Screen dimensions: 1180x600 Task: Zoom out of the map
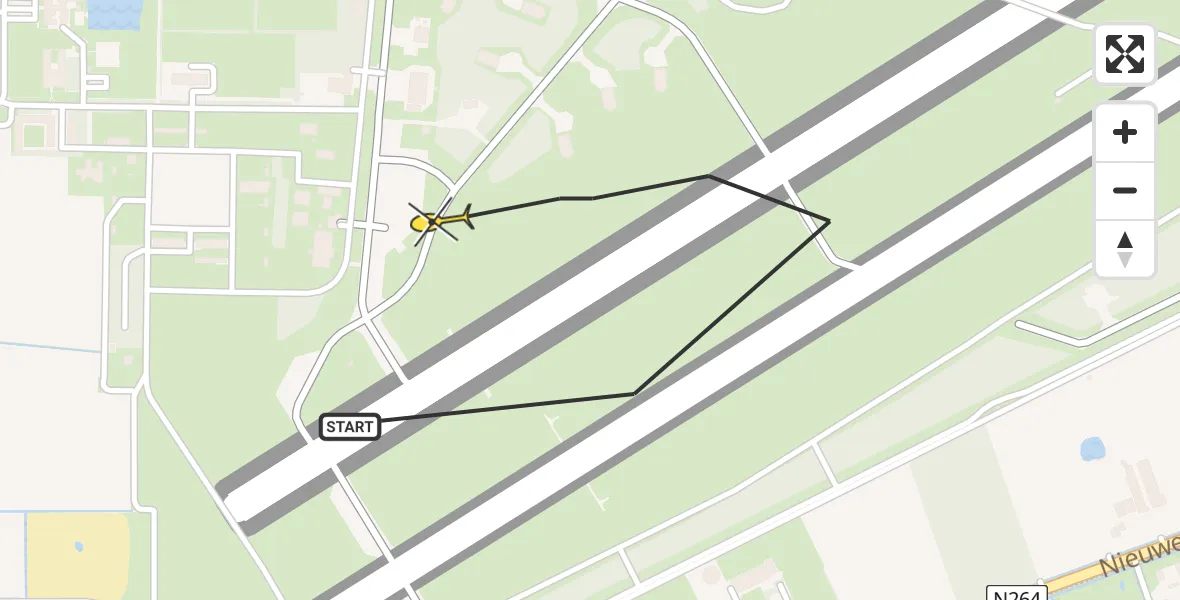click(x=1125, y=190)
